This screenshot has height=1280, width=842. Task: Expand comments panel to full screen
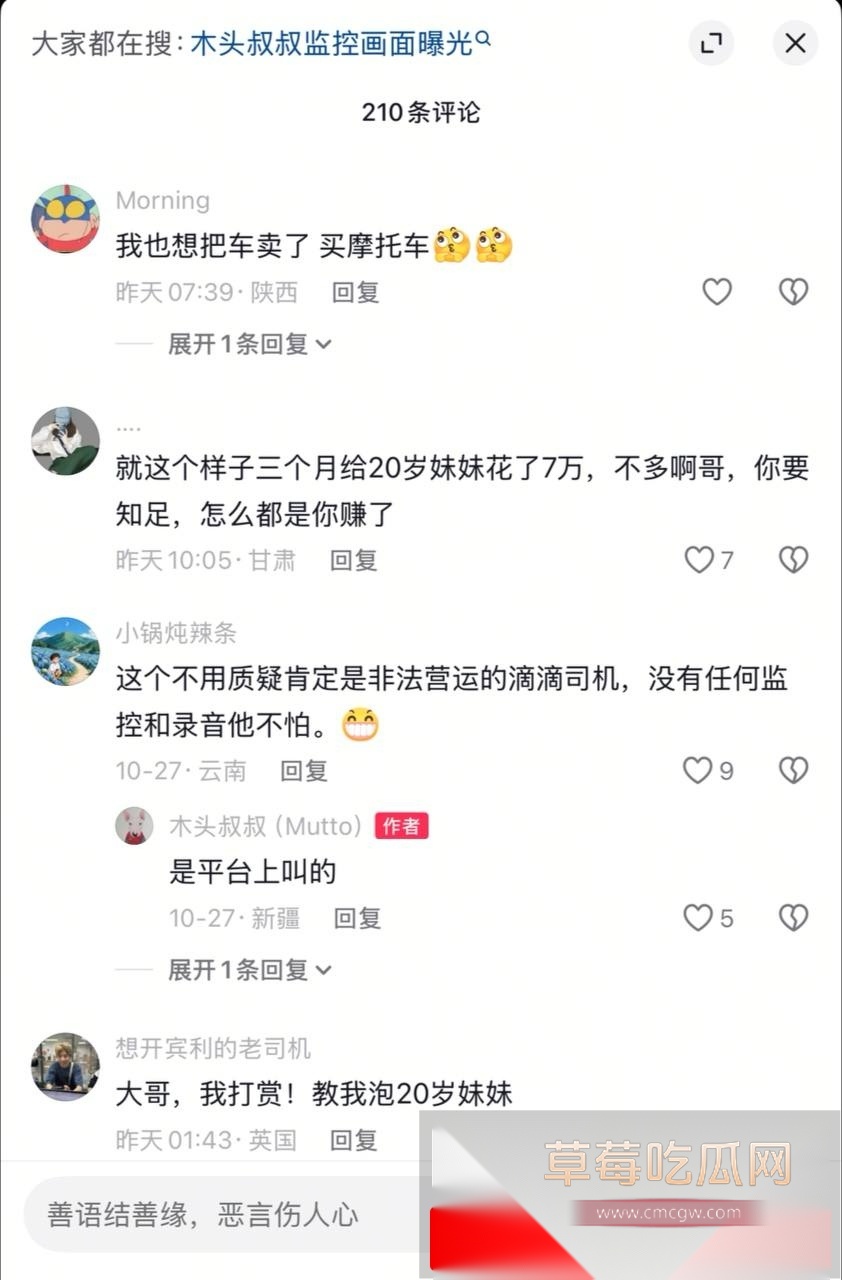click(x=711, y=43)
